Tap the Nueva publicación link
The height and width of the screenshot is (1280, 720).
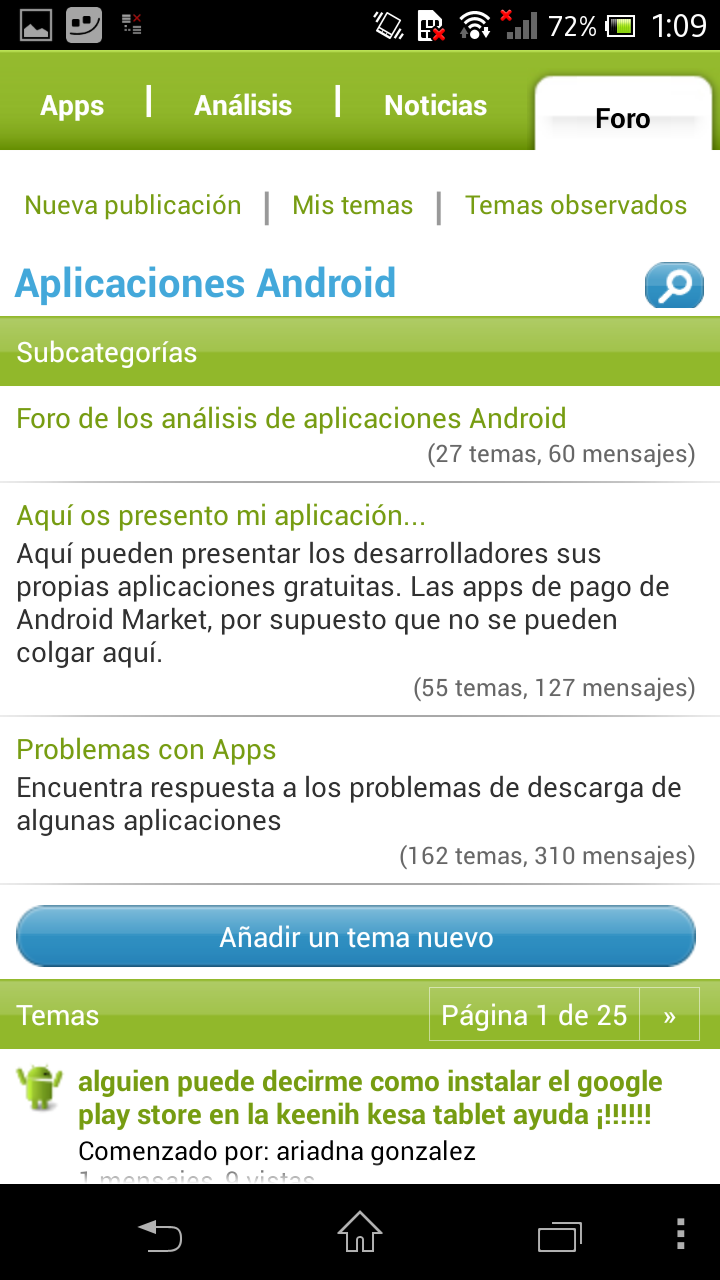click(x=133, y=206)
